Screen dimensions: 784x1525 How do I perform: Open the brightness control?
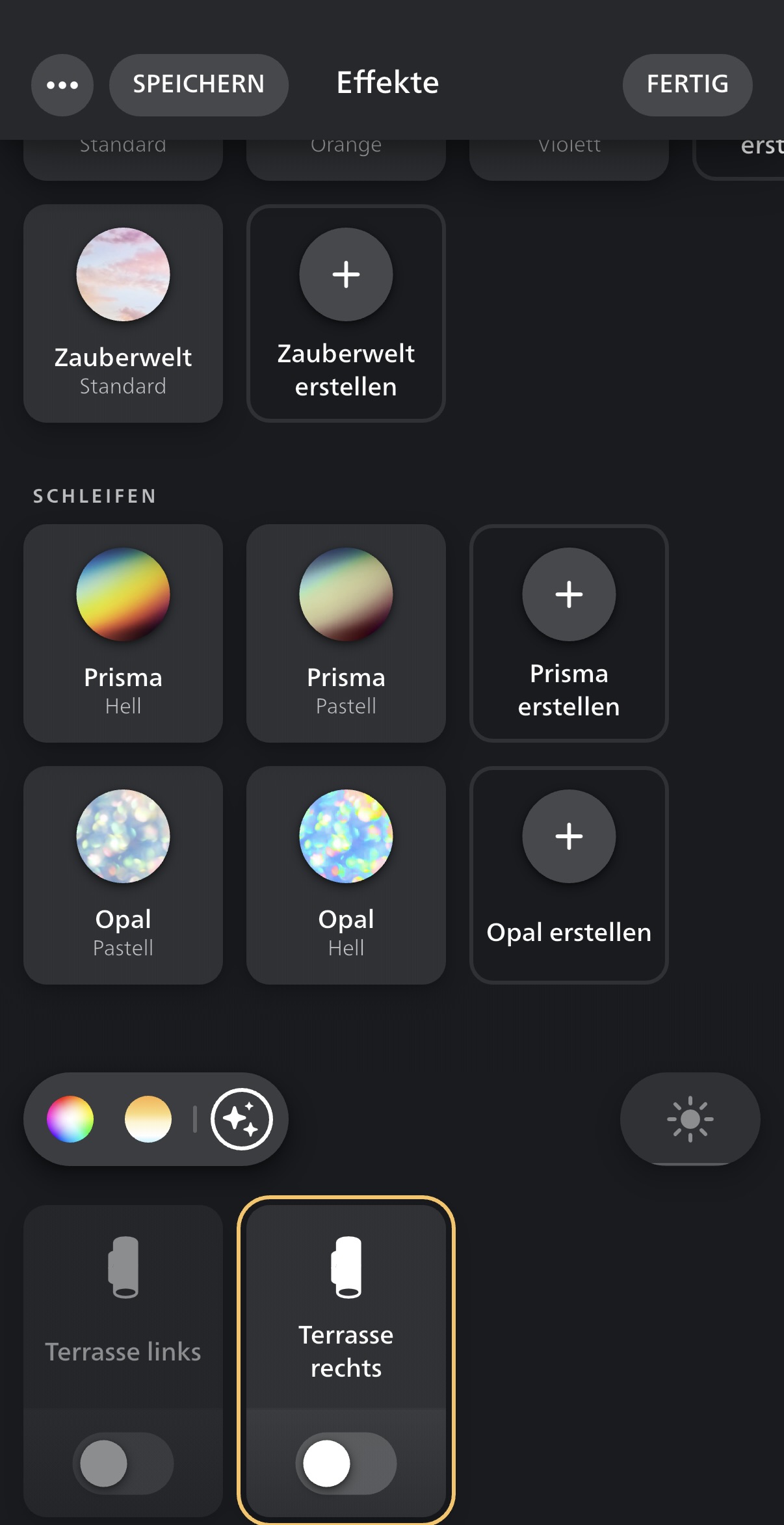point(690,1119)
